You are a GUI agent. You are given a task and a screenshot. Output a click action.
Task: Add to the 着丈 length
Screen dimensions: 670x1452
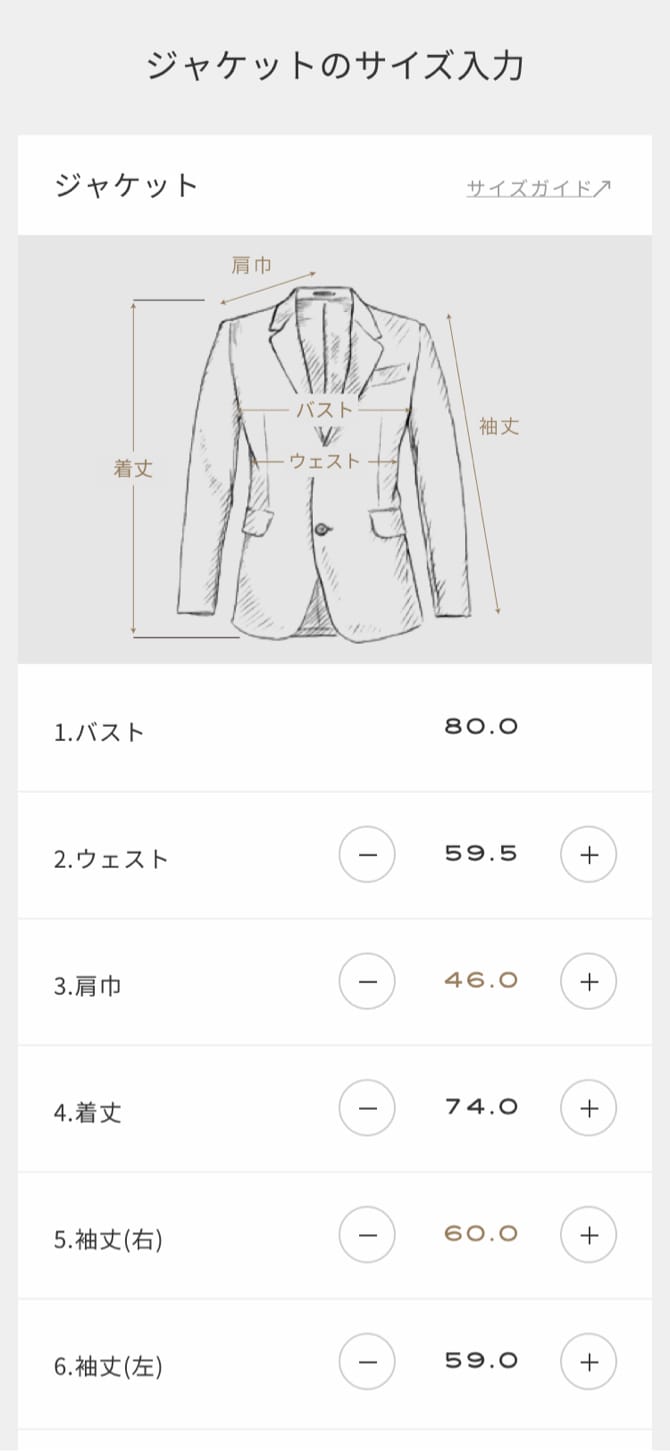(x=588, y=1108)
